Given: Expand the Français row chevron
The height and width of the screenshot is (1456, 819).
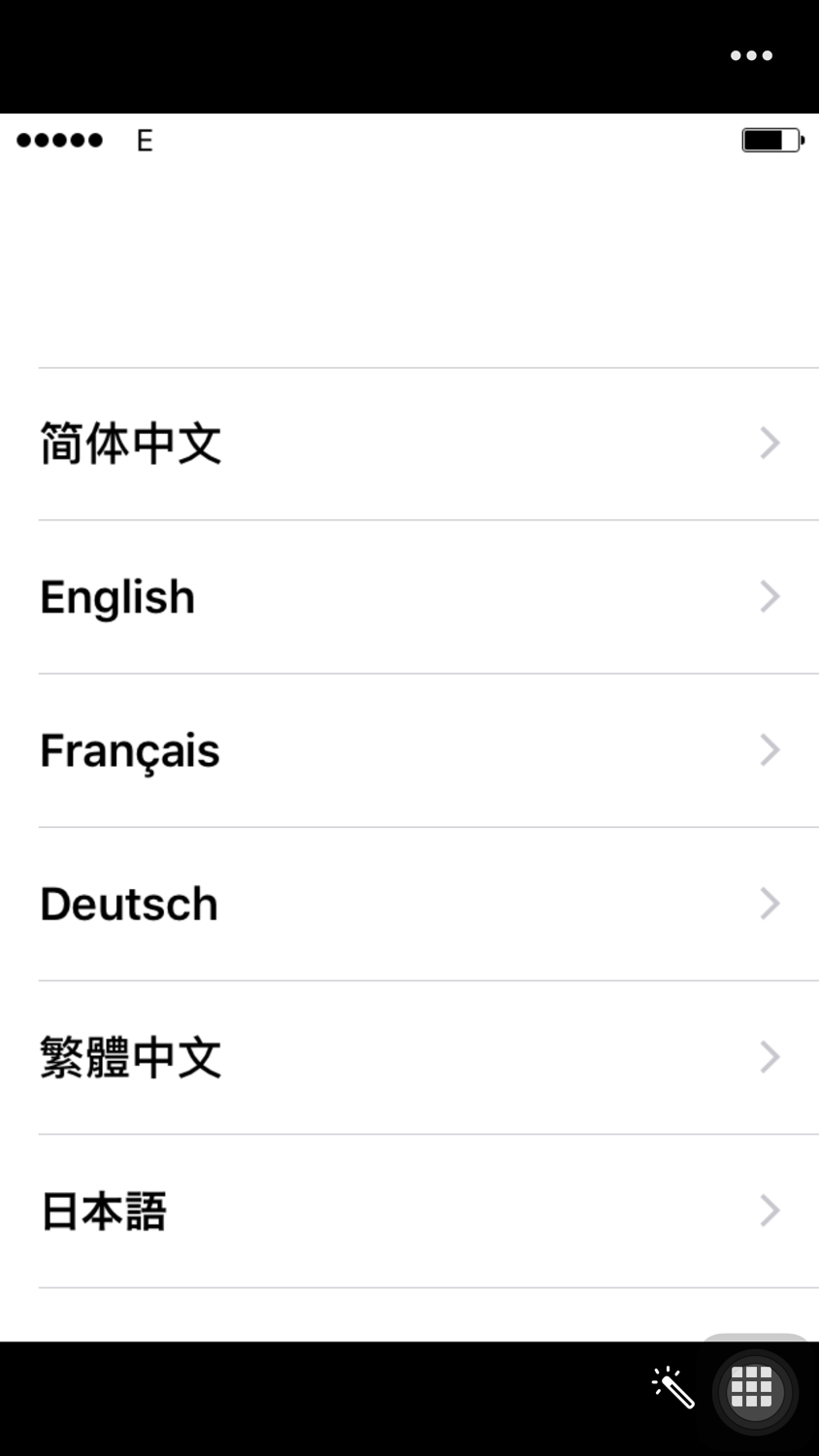Looking at the screenshot, I should 770,749.
